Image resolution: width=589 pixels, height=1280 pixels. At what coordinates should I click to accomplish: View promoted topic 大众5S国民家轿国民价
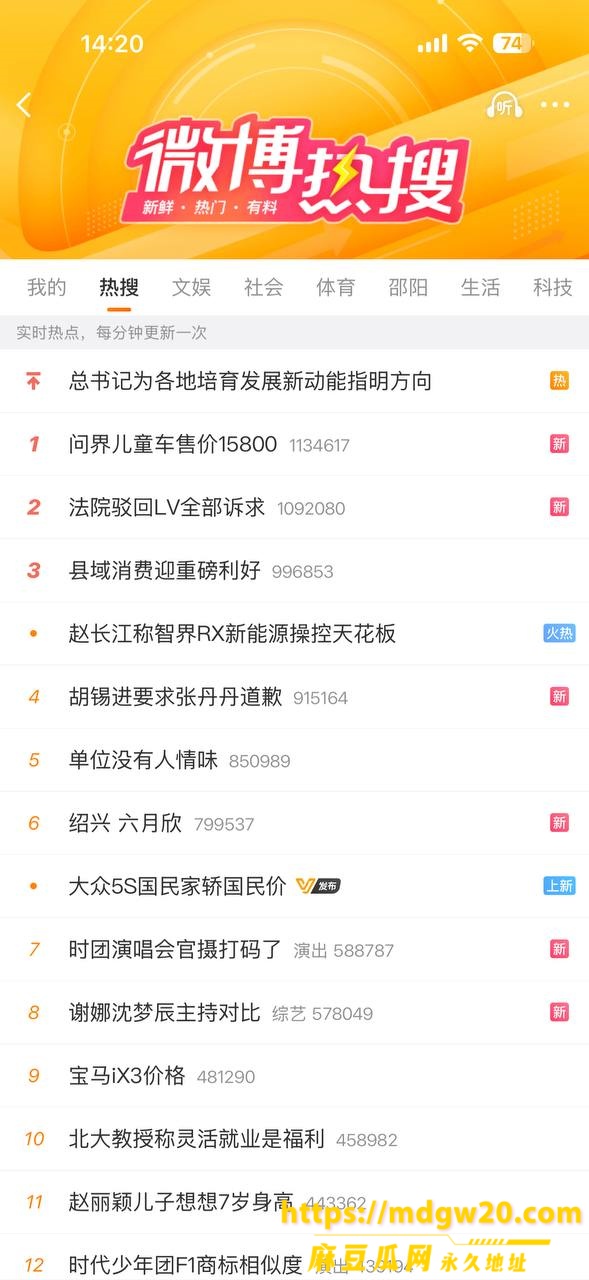294,886
